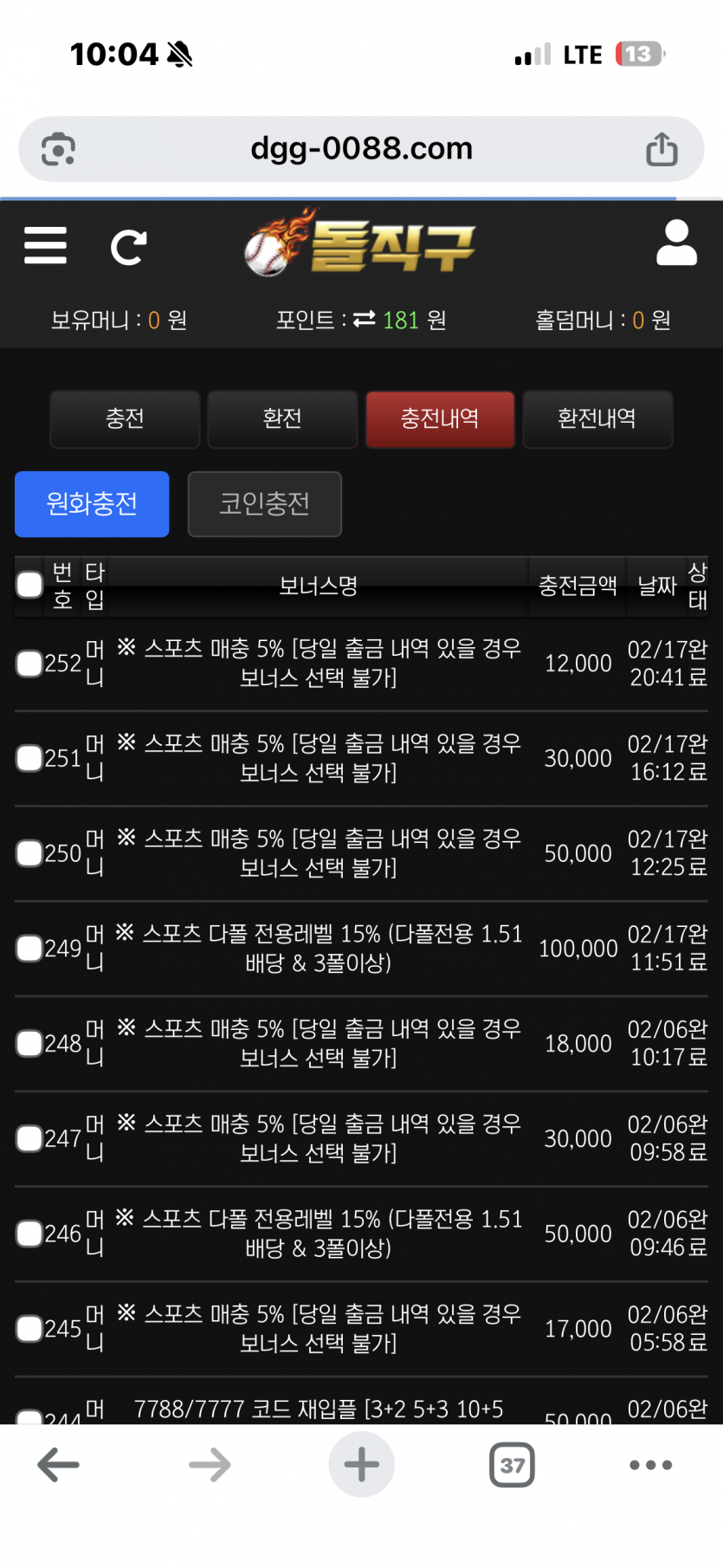723x1568 pixels.
Task: Switch to 코인충전 option
Action: pyautogui.click(x=264, y=504)
